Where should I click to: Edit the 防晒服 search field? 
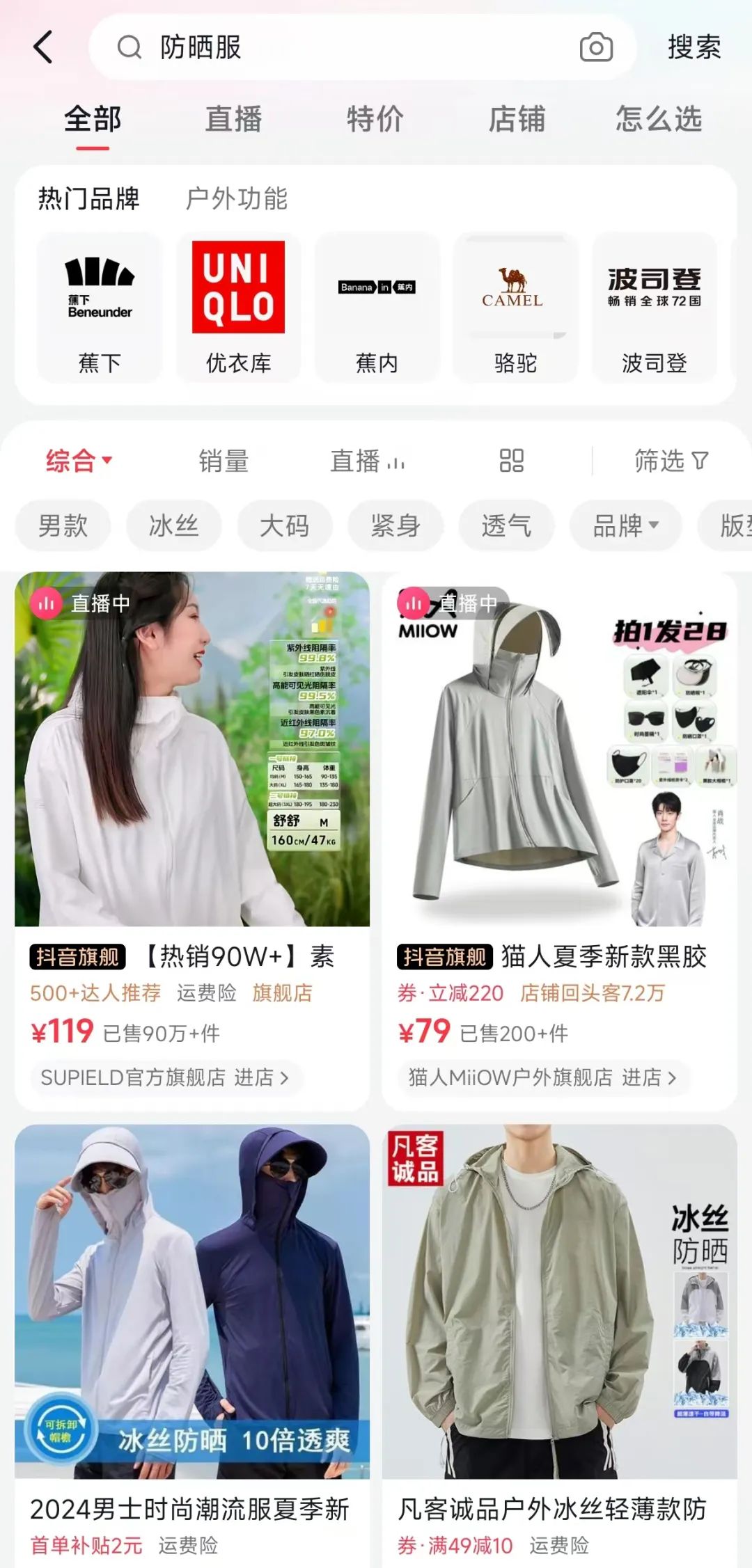point(348,47)
